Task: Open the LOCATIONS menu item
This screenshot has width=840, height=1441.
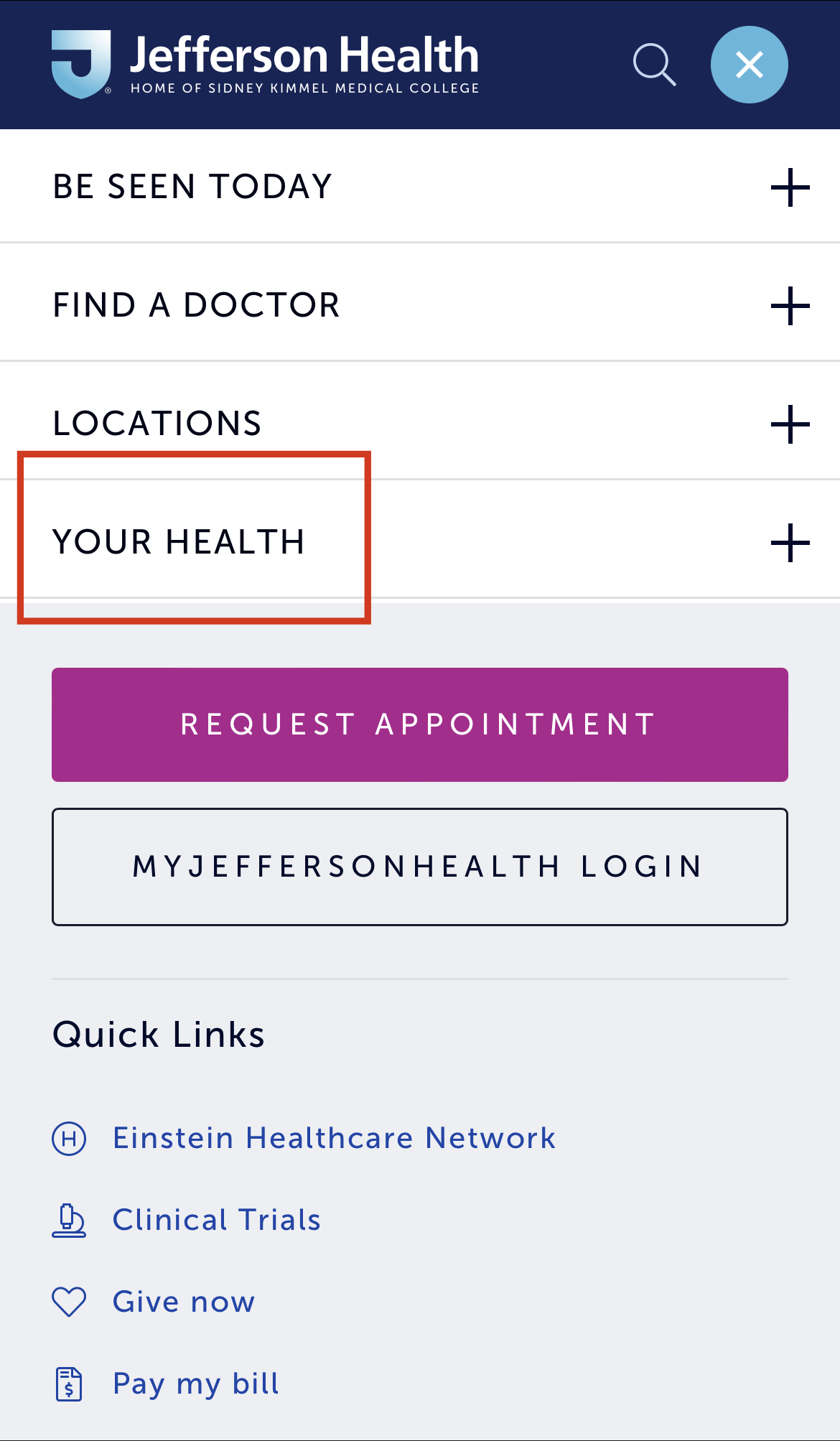Action: tap(157, 424)
